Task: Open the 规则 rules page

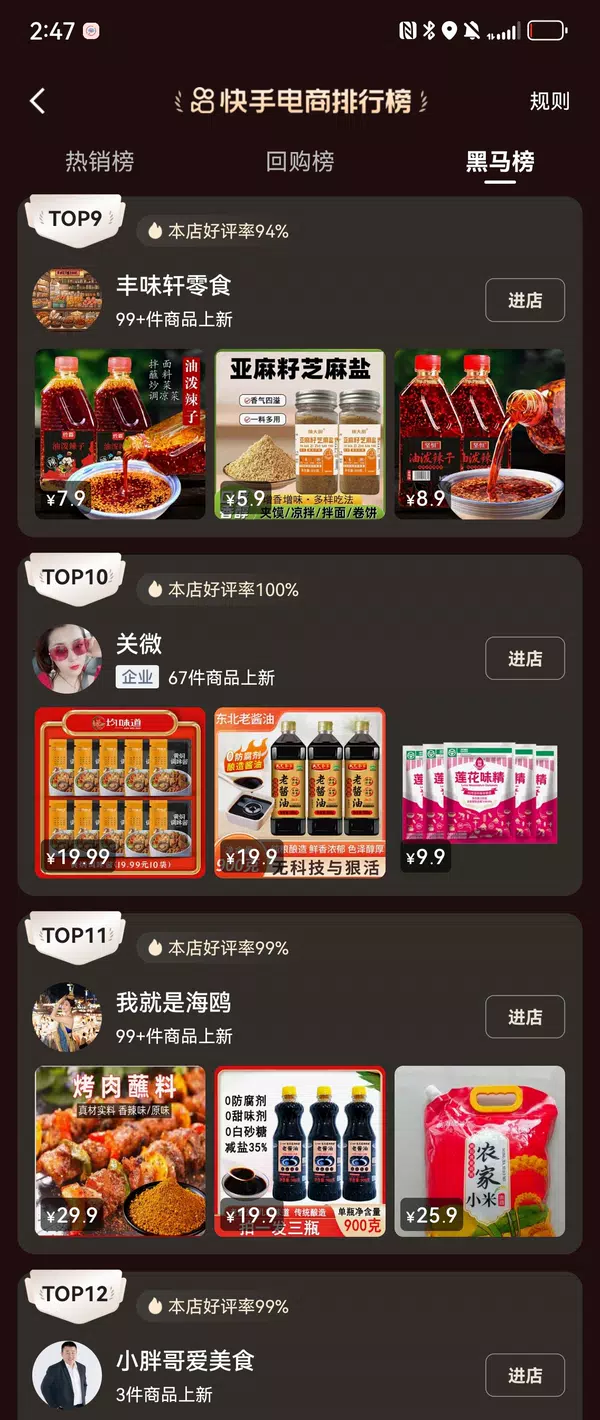Action: 549,101
